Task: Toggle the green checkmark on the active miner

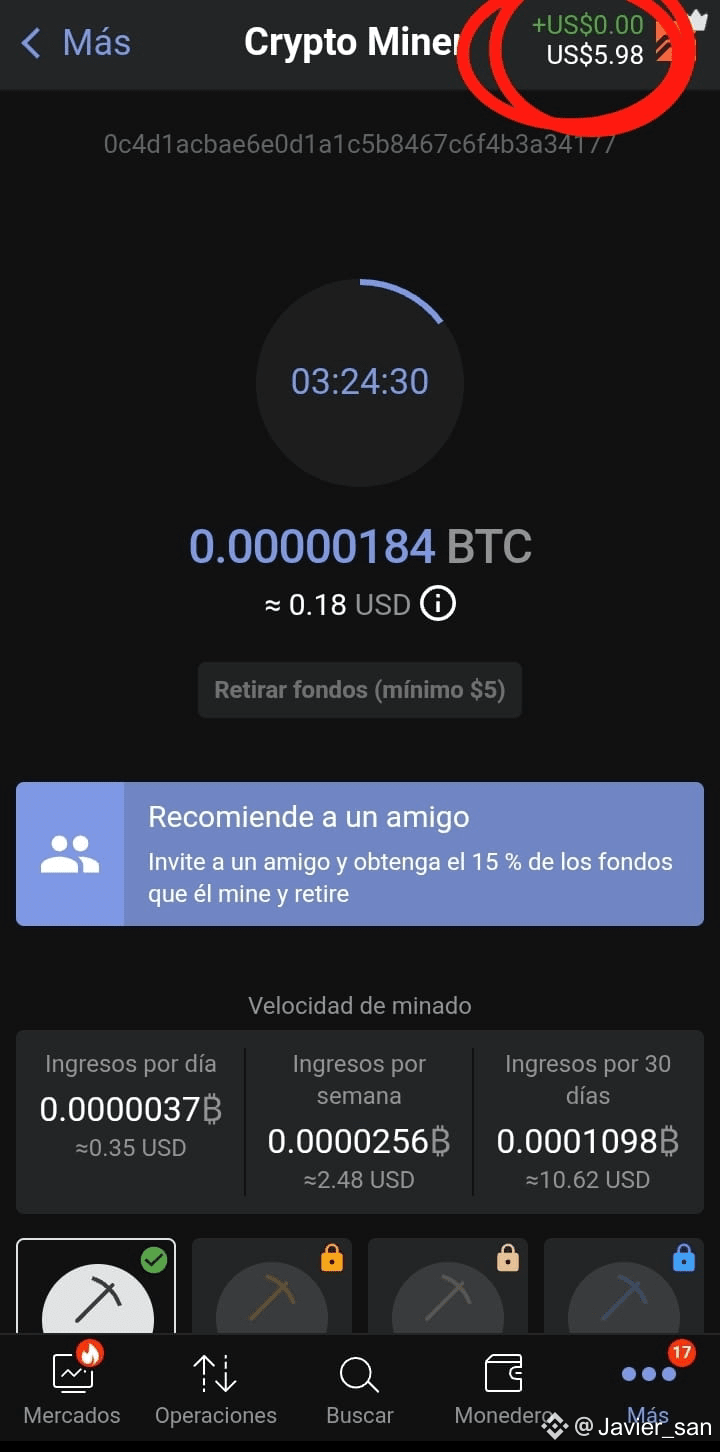Action: pyautogui.click(x=154, y=1260)
